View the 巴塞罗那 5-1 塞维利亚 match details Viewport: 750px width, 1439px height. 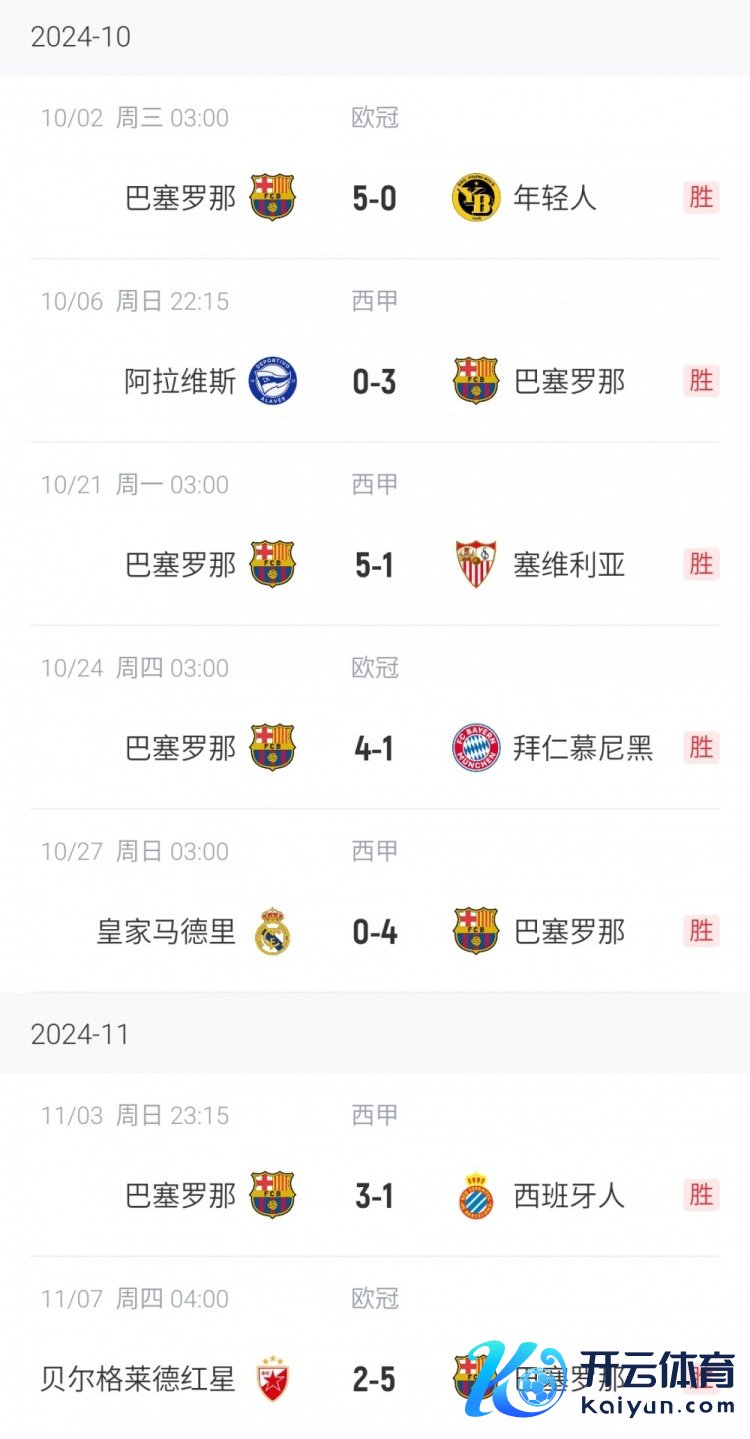pos(375,534)
